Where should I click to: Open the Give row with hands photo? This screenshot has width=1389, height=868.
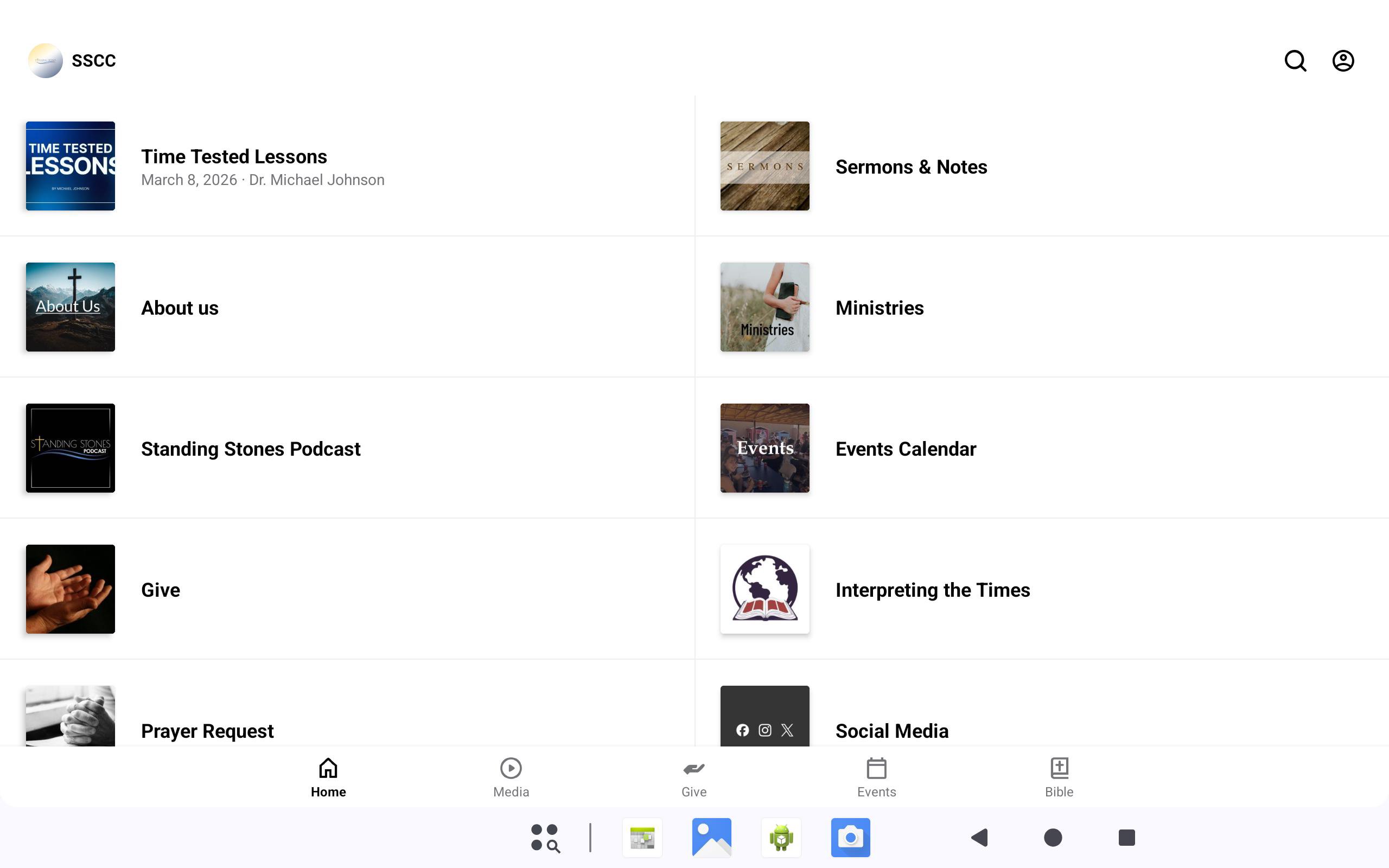click(160, 590)
